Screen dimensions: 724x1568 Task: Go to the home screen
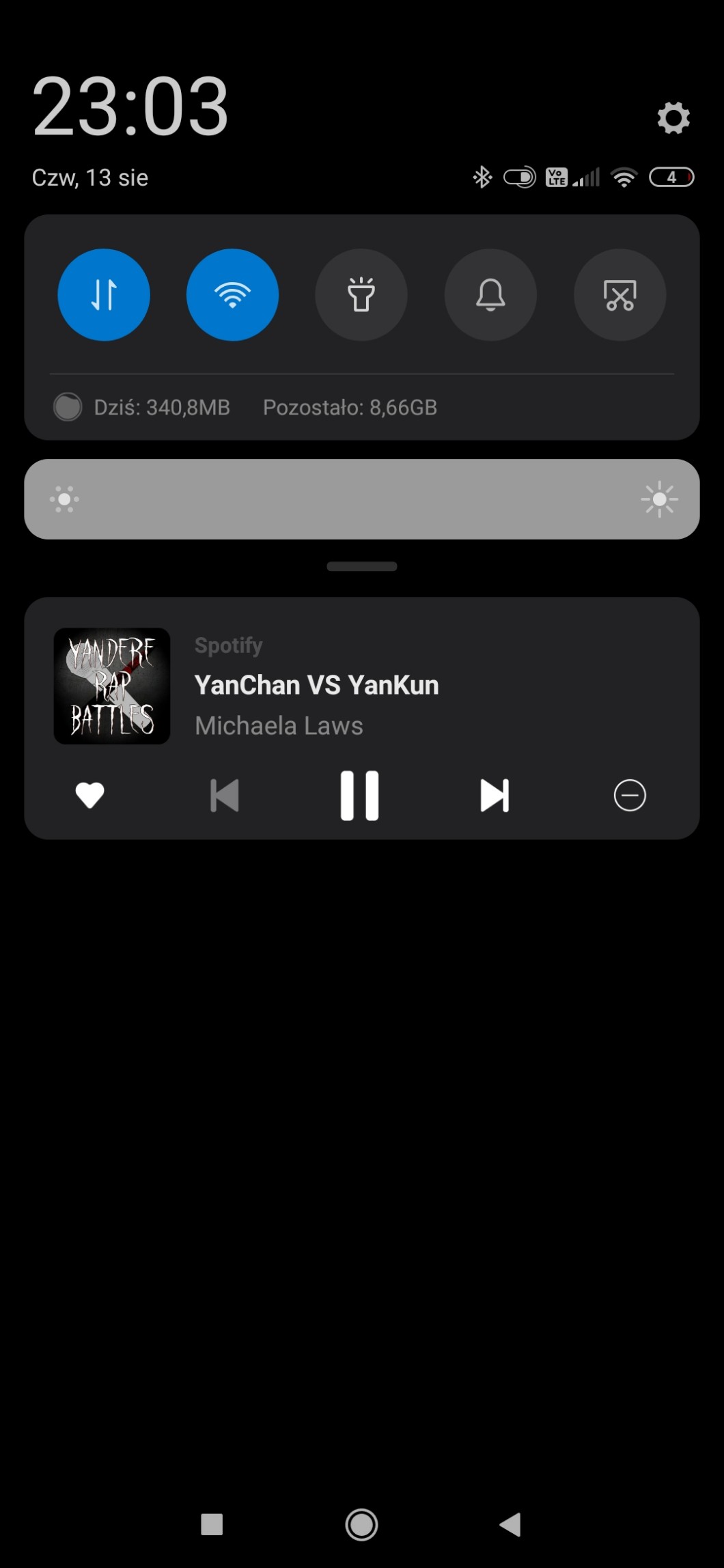[362, 1525]
